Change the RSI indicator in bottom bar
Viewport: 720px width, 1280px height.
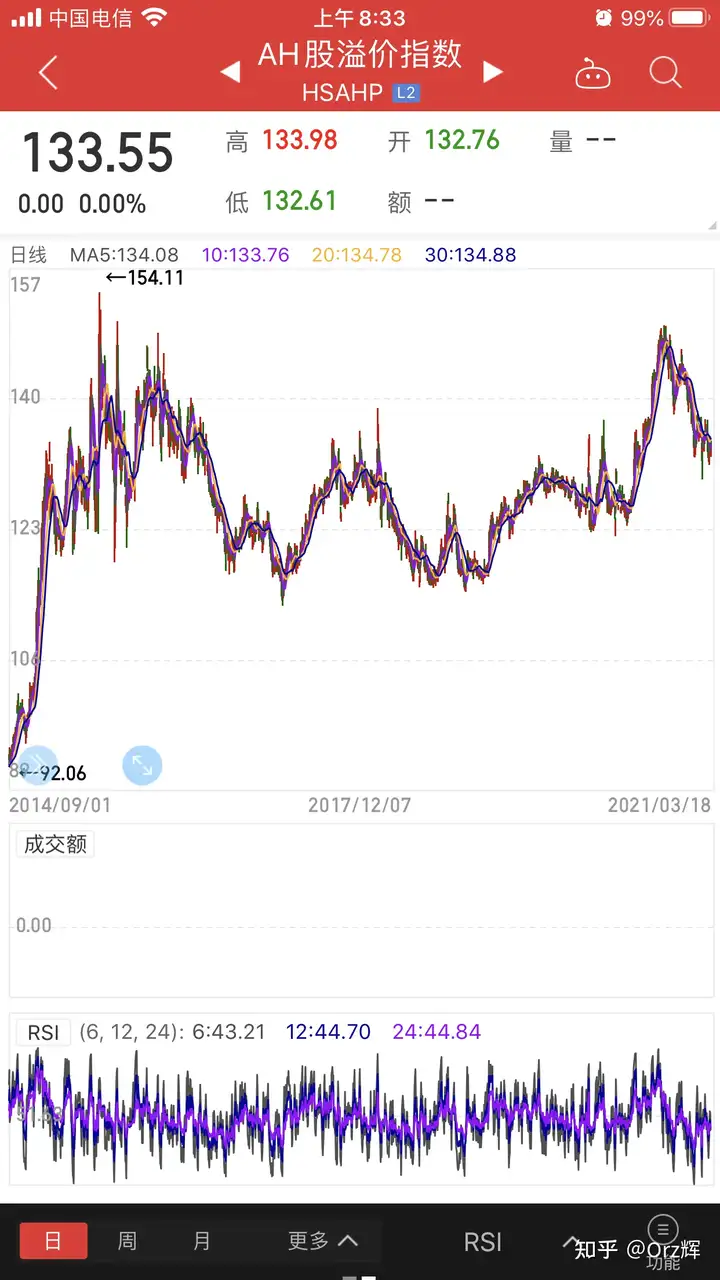point(483,1241)
